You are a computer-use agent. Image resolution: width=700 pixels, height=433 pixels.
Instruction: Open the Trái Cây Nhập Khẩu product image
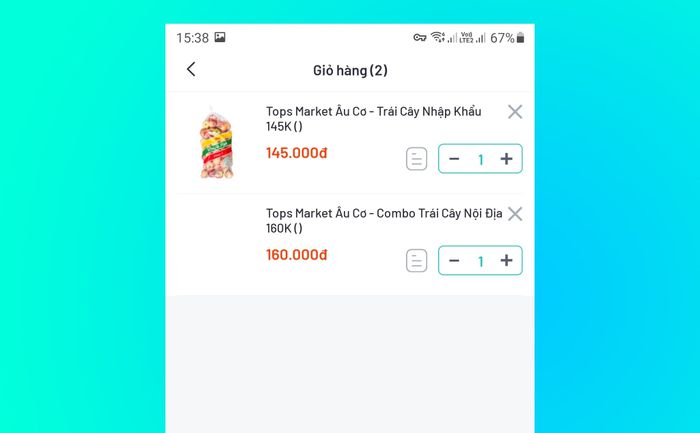coord(217,142)
